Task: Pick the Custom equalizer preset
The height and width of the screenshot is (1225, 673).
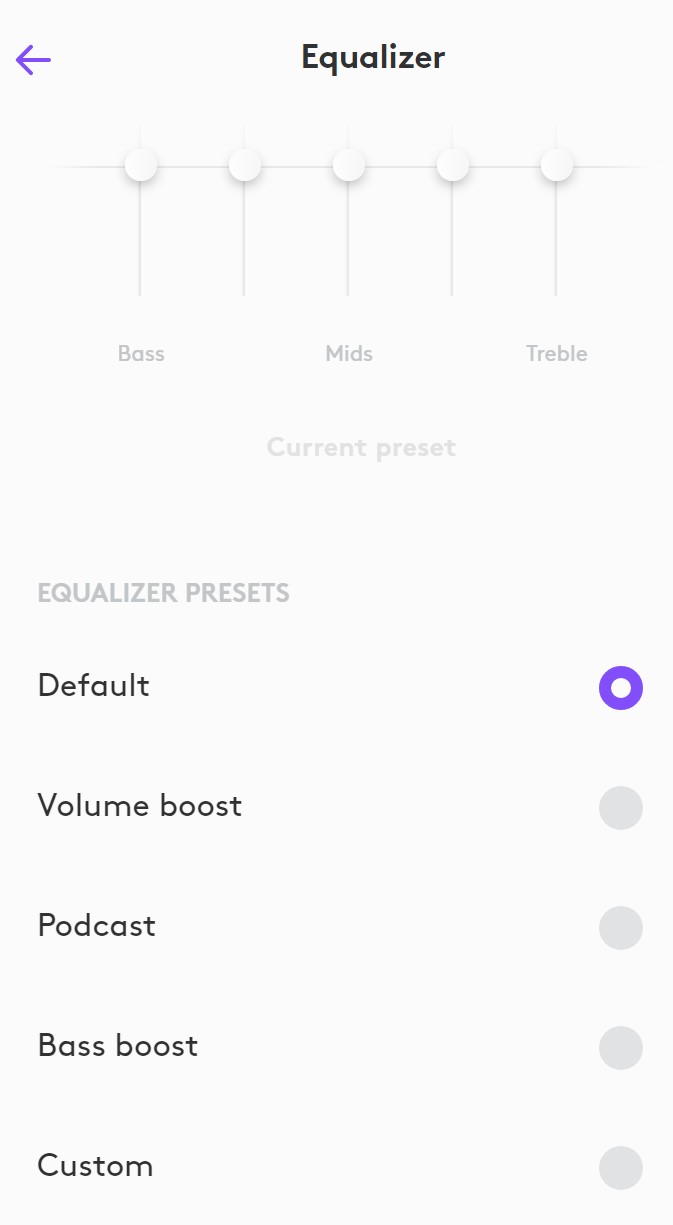Action: [x=620, y=1168]
